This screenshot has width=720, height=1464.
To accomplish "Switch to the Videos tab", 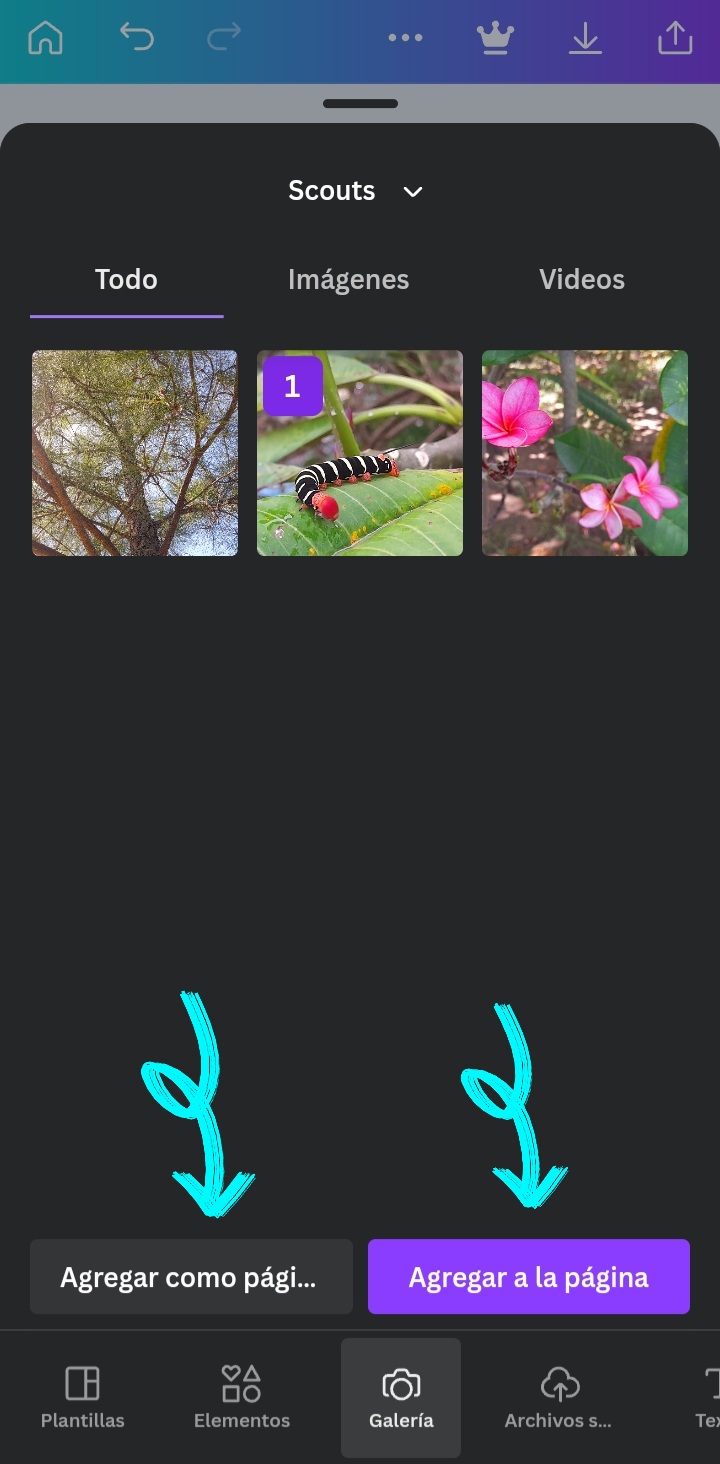I will (x=582, y=279).
